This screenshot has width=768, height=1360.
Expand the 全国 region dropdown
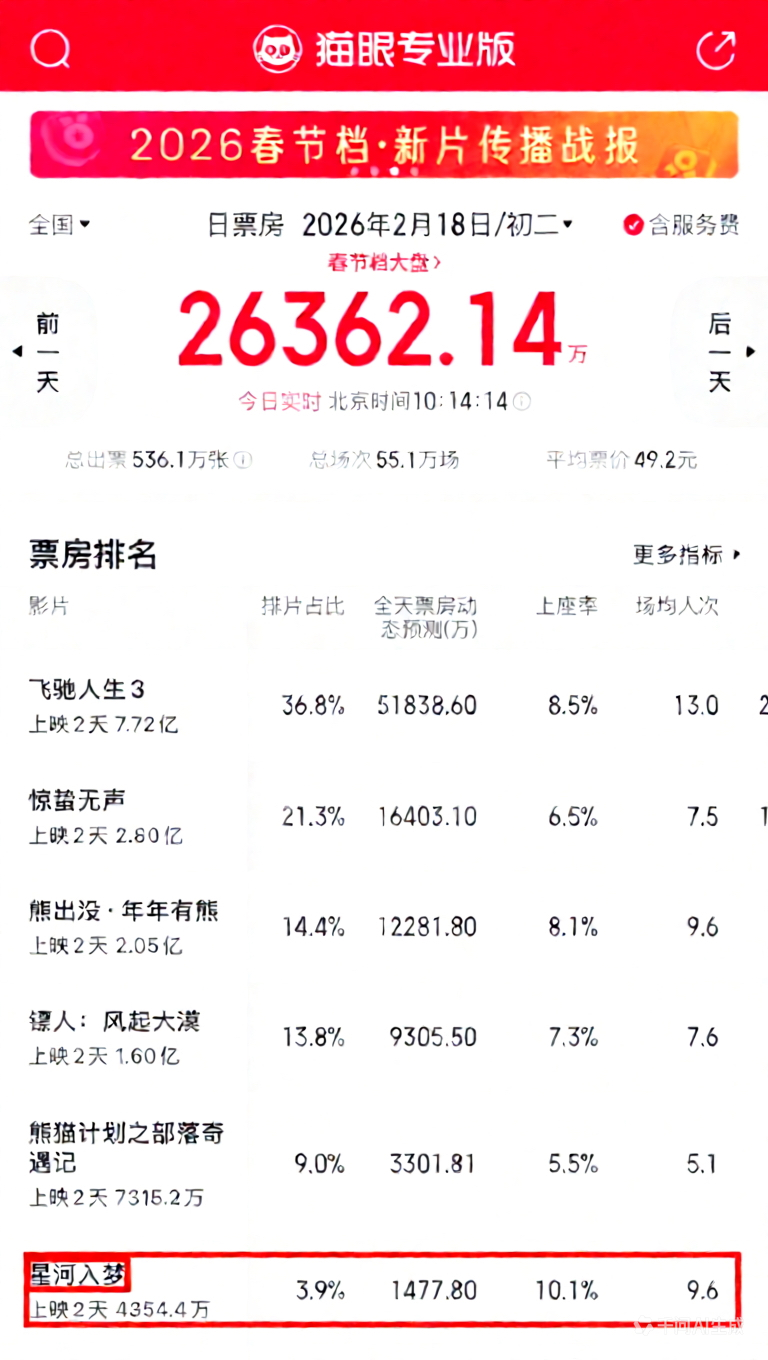pyautogui.click(x=59, y=225)
